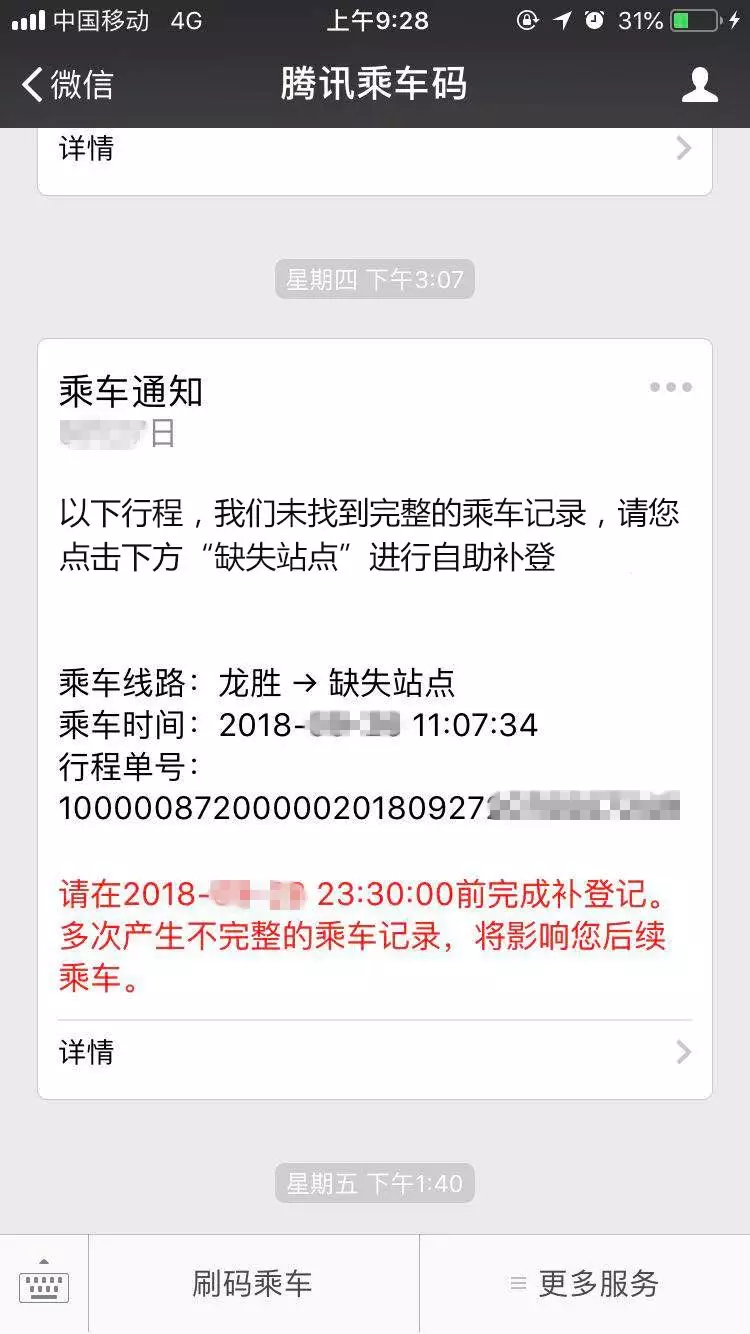Open the account profile icon

[x=699, y=85]
